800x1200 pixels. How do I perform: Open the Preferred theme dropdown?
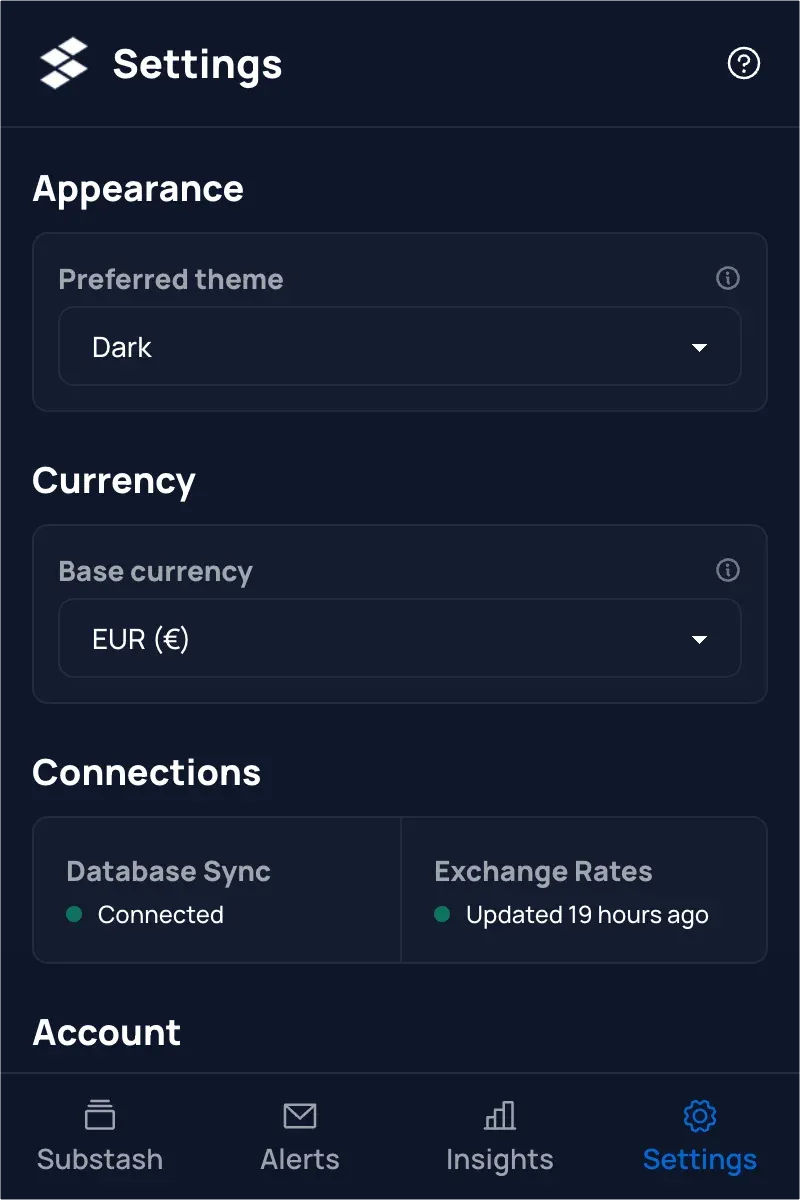click(400, 347)
